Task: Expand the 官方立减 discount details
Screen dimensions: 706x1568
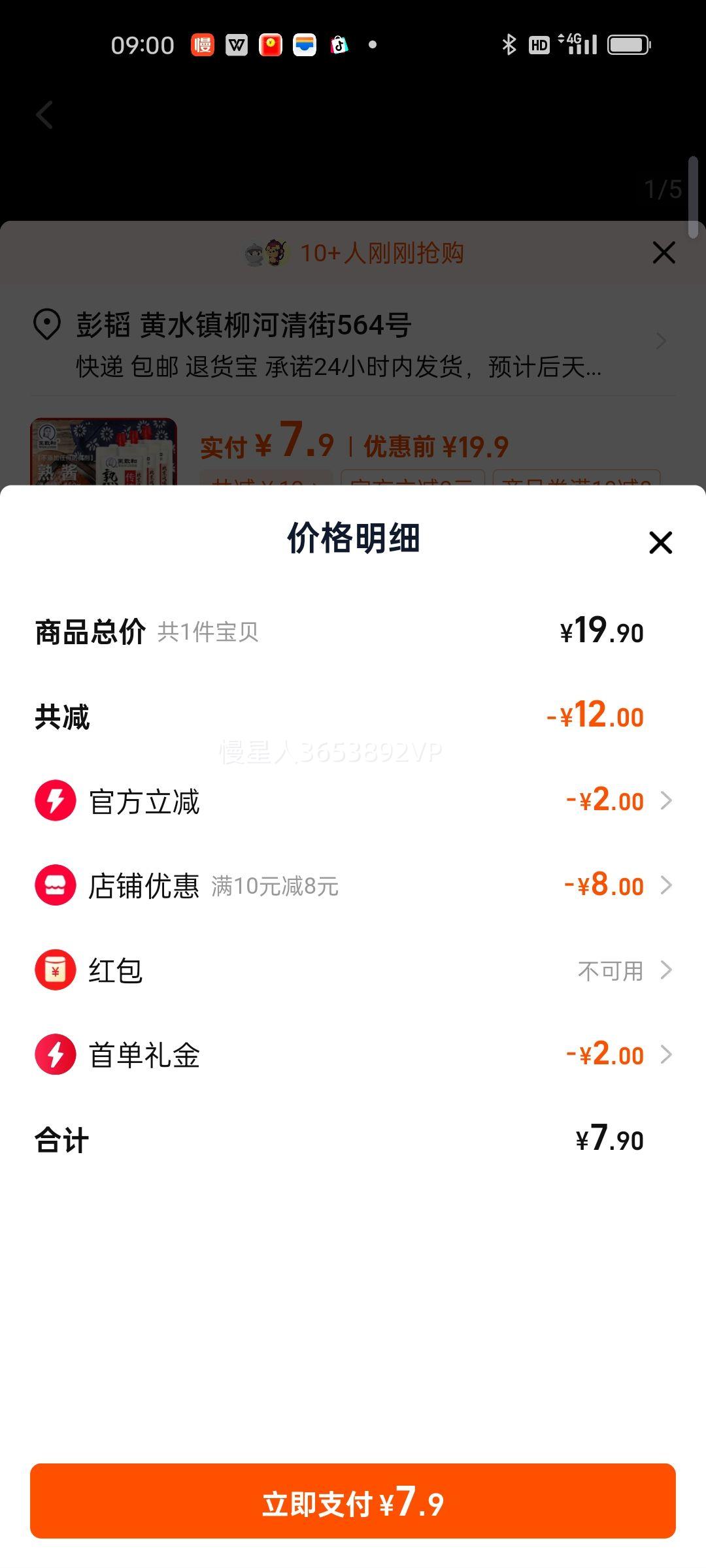Action: click(x=665, y=800)
